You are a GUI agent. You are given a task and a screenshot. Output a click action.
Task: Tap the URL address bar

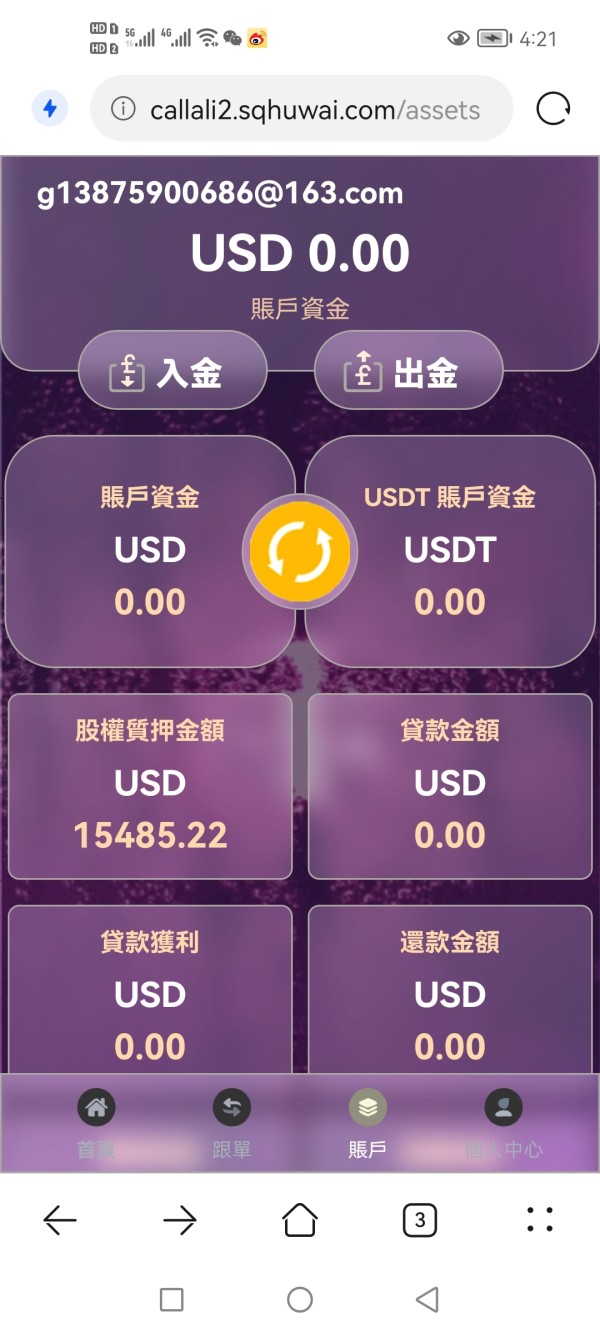point(301,109)
